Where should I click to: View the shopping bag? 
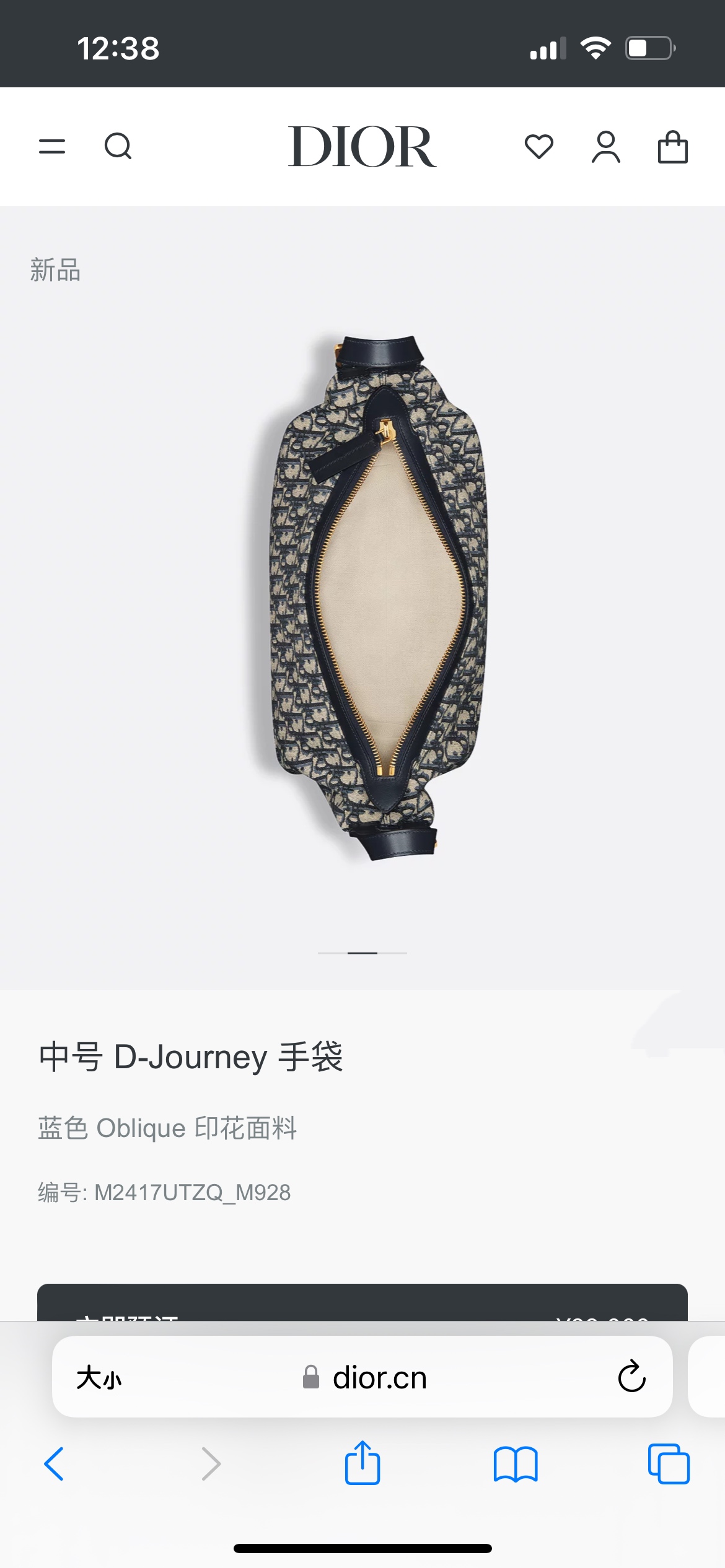point(672,147)
